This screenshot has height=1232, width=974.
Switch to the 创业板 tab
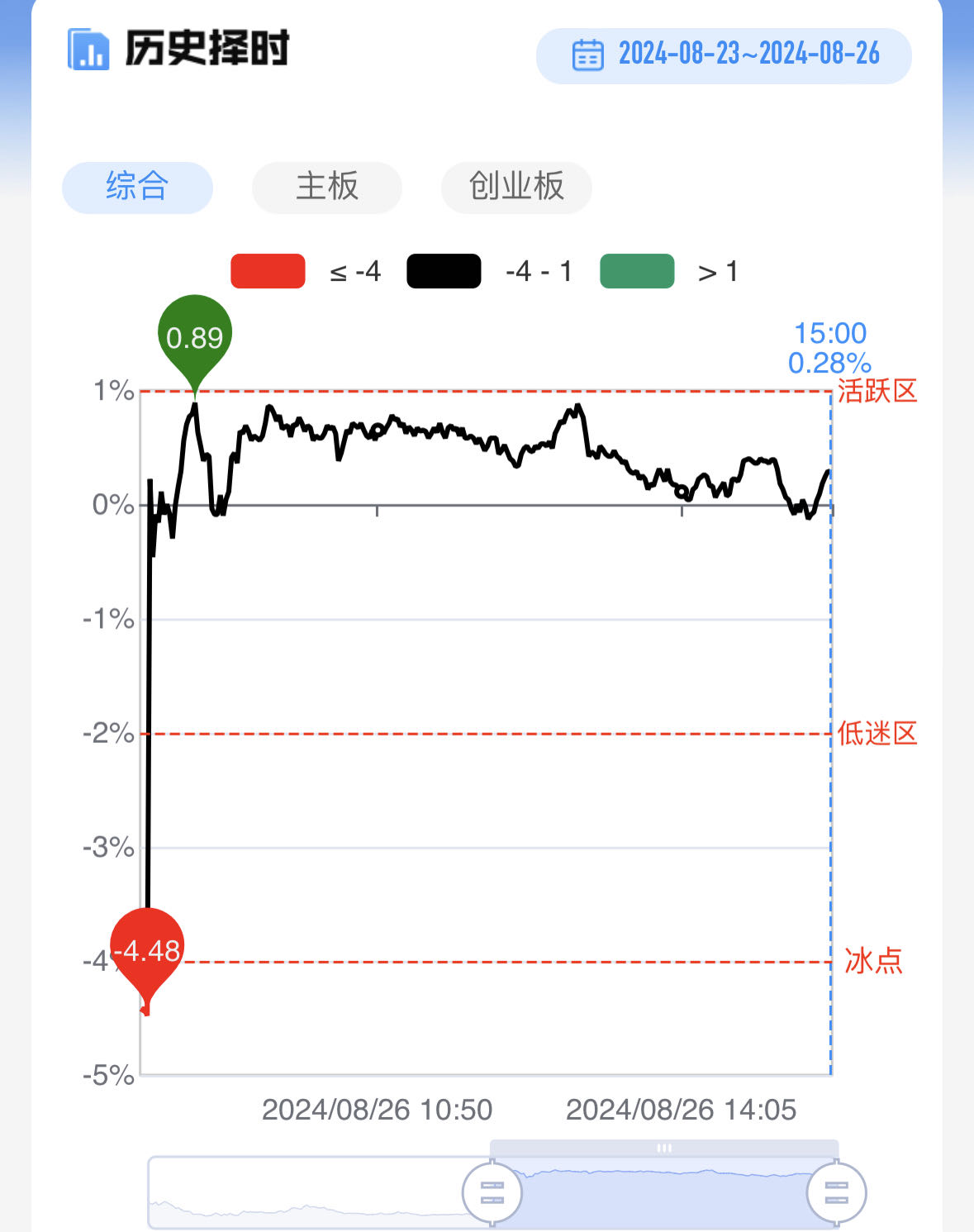pos(516,187)
